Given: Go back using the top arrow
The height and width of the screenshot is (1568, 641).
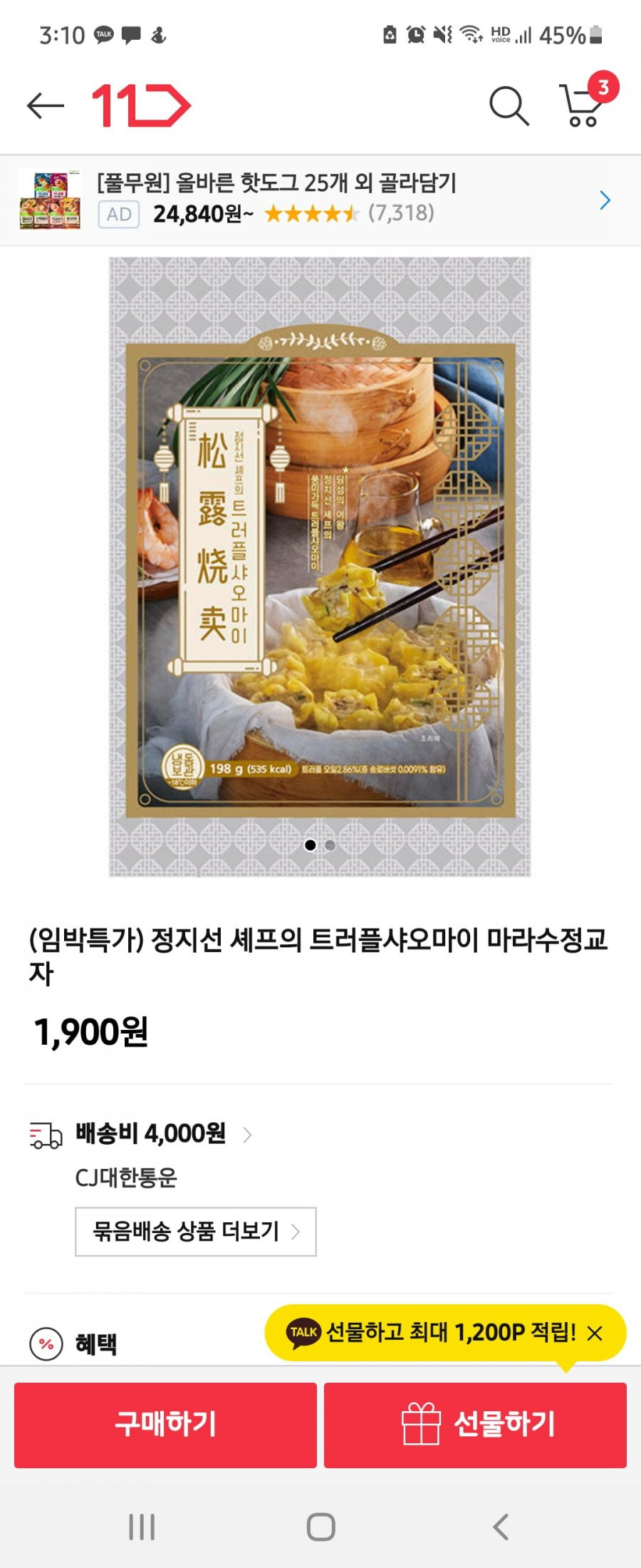Looking at the screenshot, I should click(45, 106).
